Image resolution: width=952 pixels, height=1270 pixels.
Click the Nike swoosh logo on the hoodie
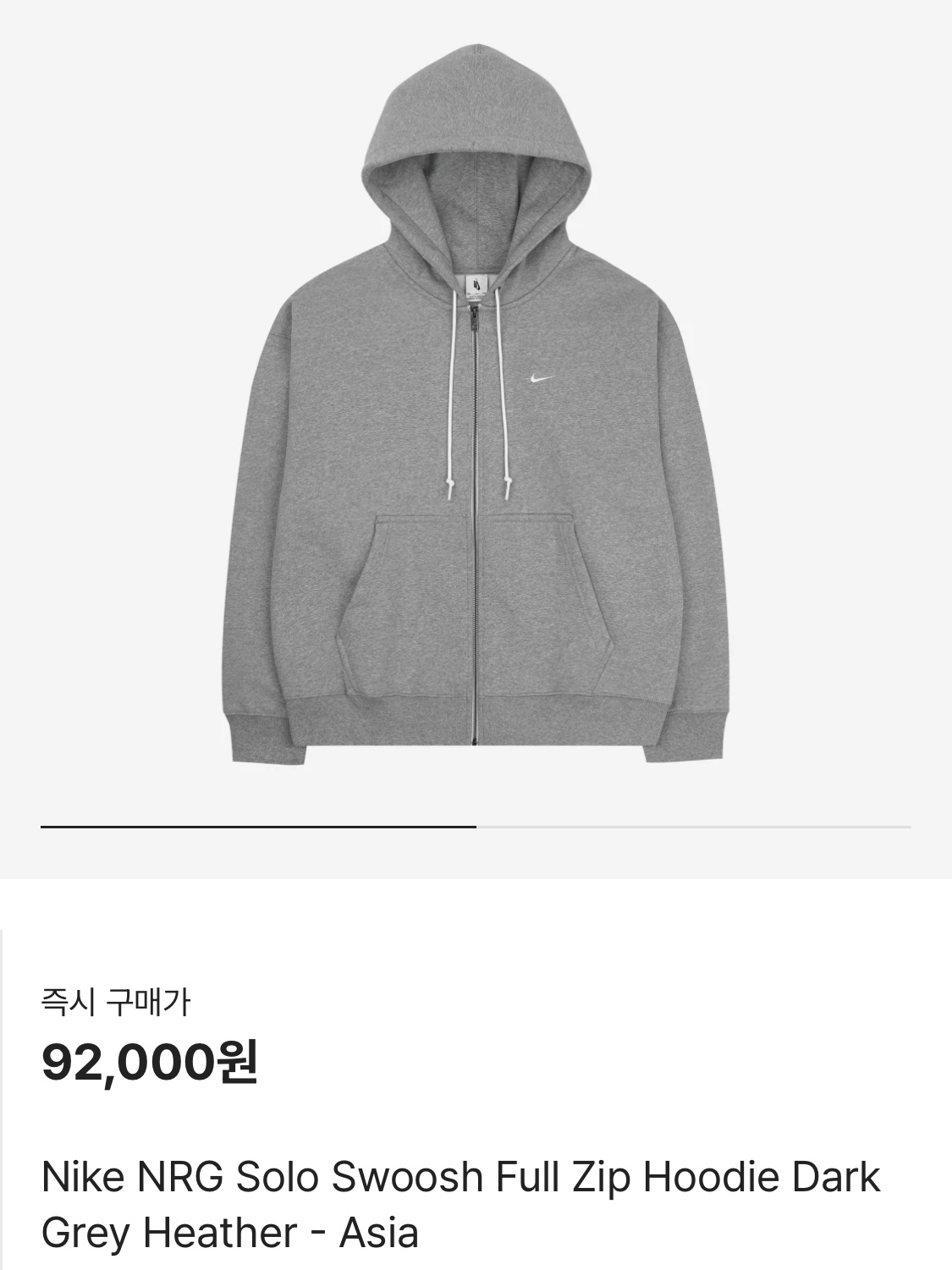click(x=542, y=380)
